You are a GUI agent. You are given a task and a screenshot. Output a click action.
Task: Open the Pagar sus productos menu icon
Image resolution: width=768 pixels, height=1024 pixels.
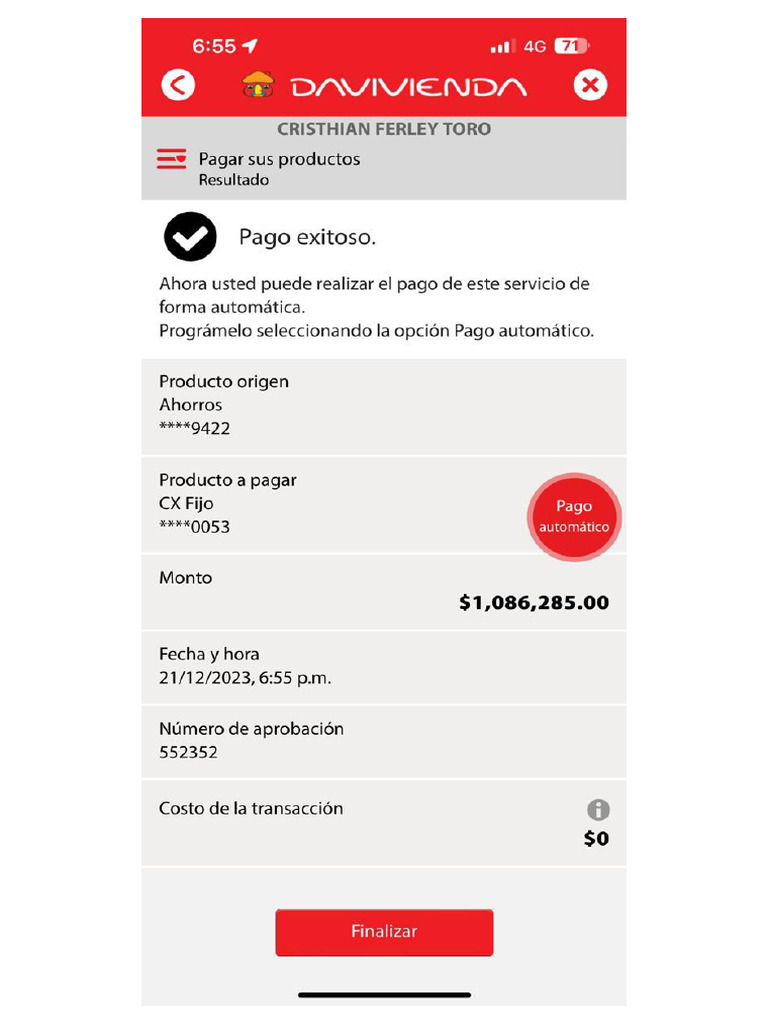[171, 159]
